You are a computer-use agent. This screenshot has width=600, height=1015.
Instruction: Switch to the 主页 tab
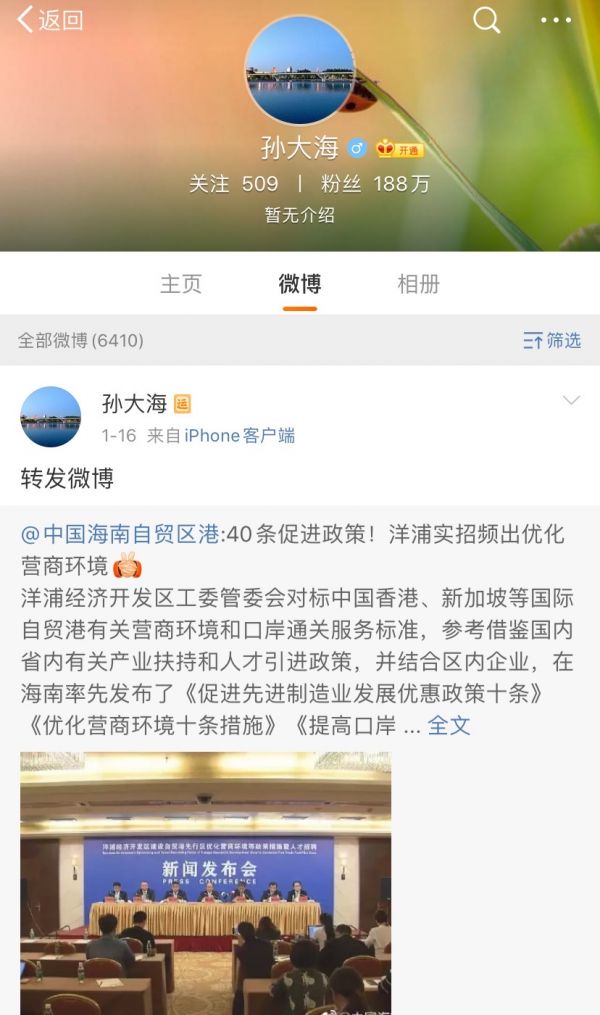coord(181,284)
